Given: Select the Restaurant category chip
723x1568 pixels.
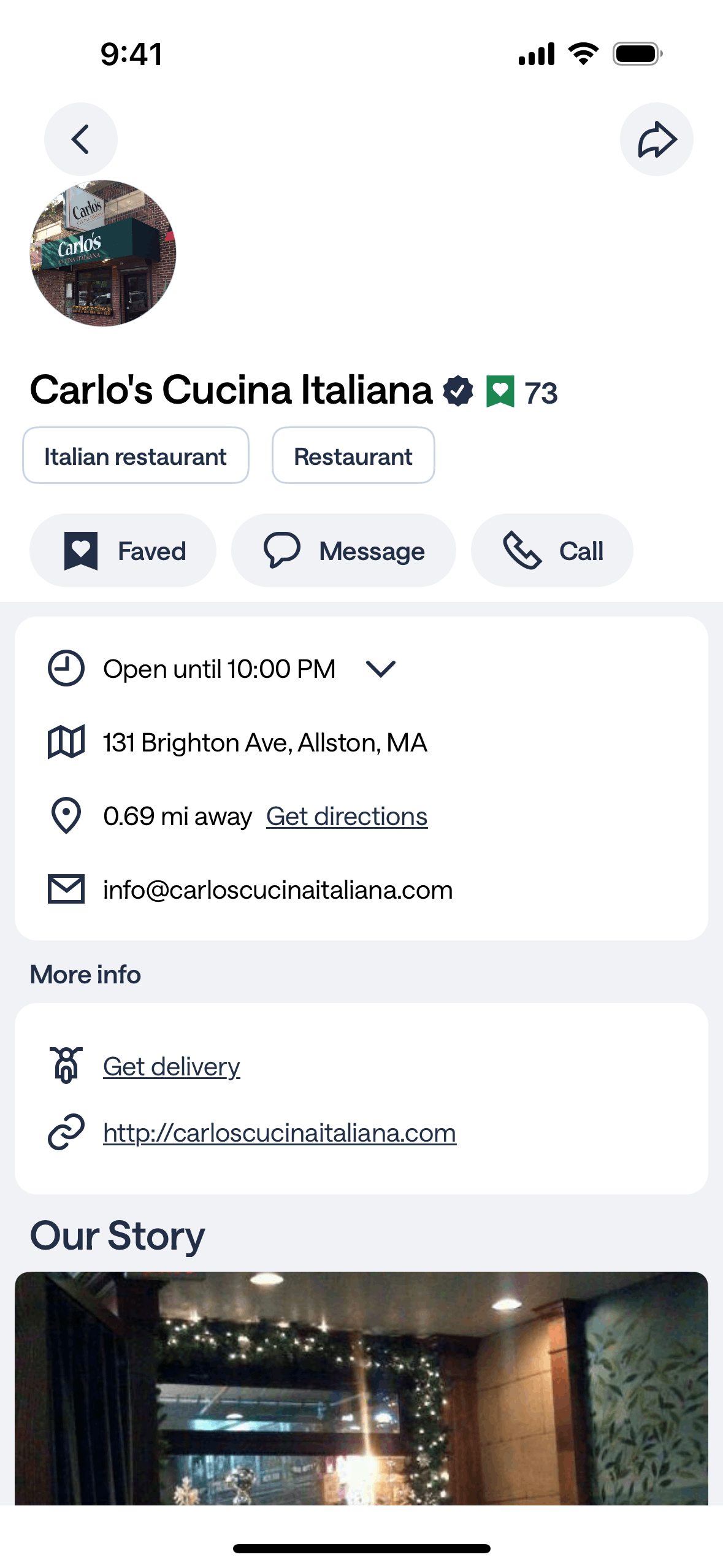Looking at the screenshot, I should [353, 456].
